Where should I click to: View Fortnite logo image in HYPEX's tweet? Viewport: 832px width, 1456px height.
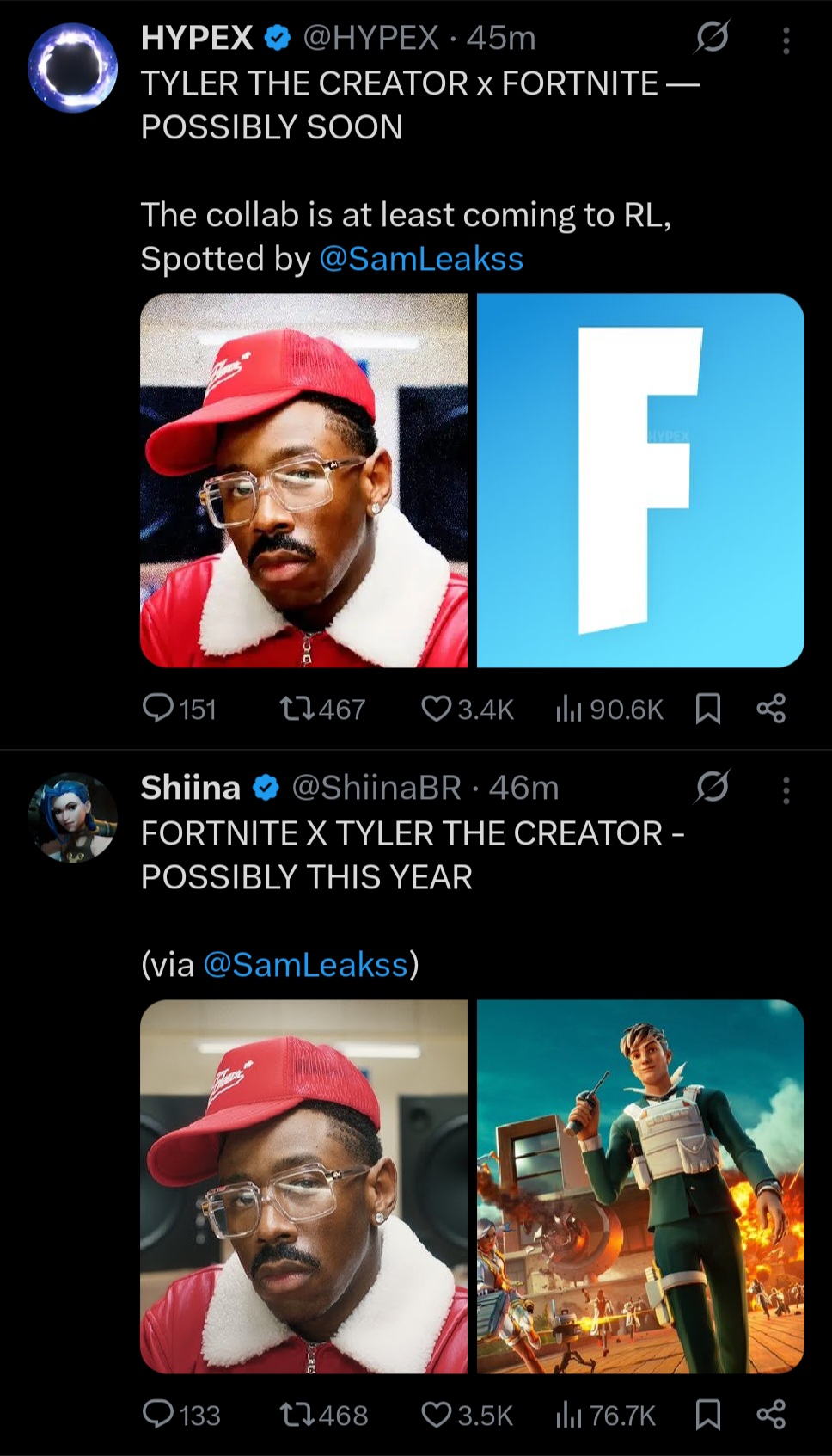point(640,480)
